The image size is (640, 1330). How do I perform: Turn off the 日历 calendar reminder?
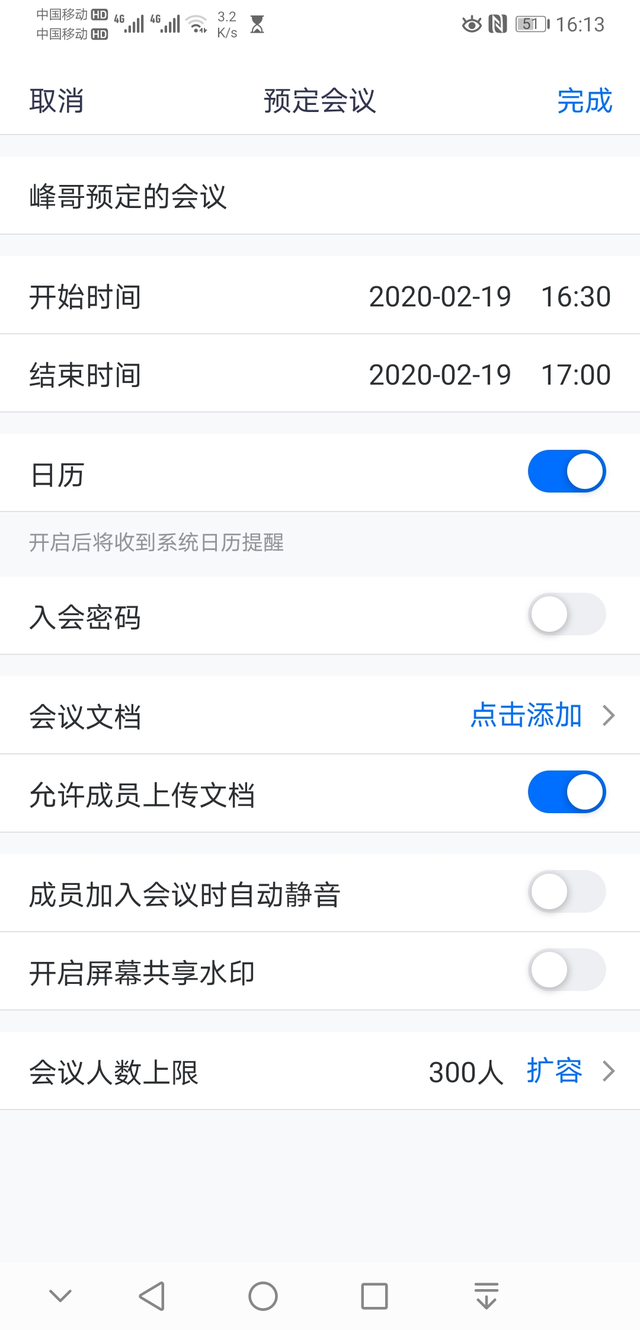[566, 472]
